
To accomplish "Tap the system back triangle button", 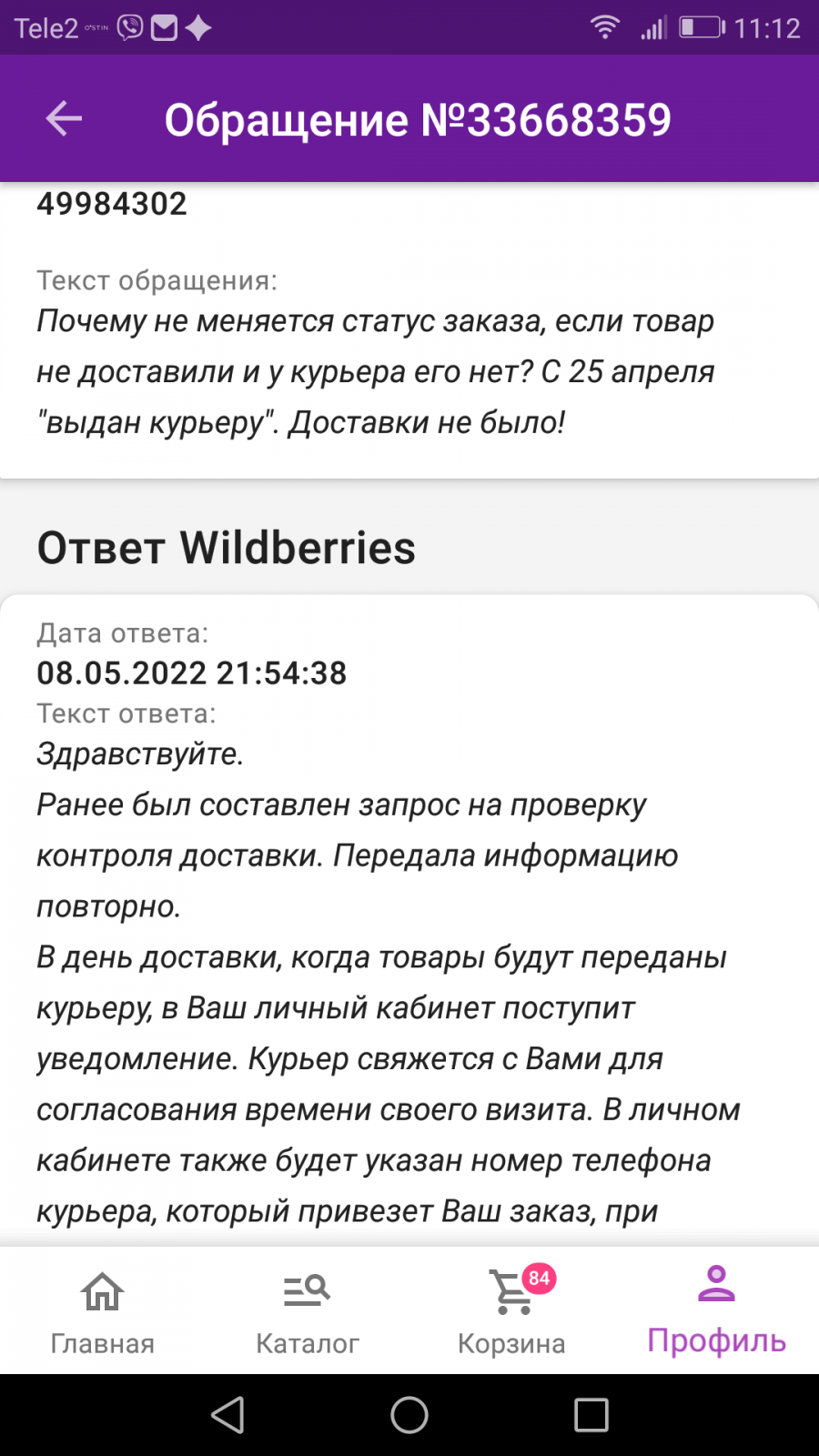I will click(227, 1415).
